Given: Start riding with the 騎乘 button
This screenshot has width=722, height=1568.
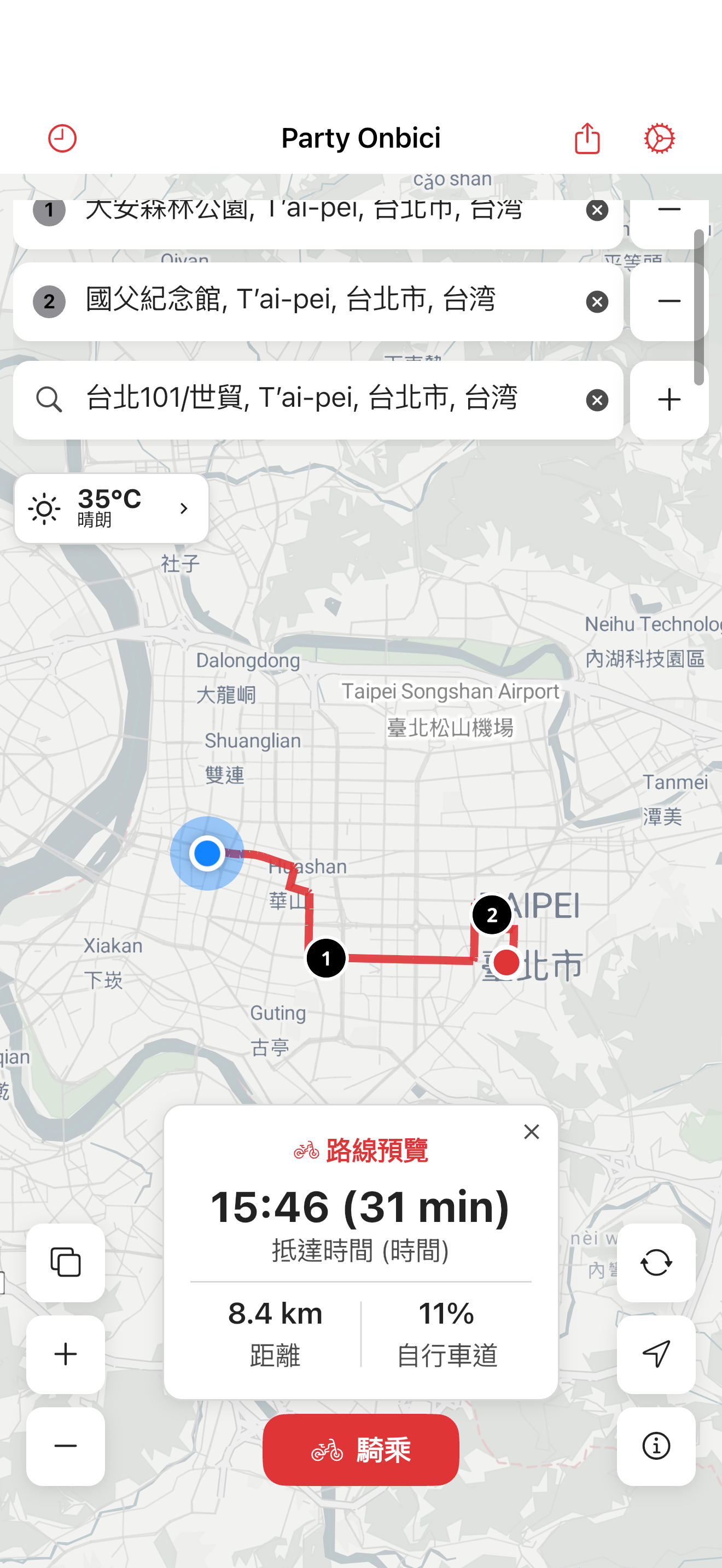Looking at the screenshot, I should [360, 1449].
